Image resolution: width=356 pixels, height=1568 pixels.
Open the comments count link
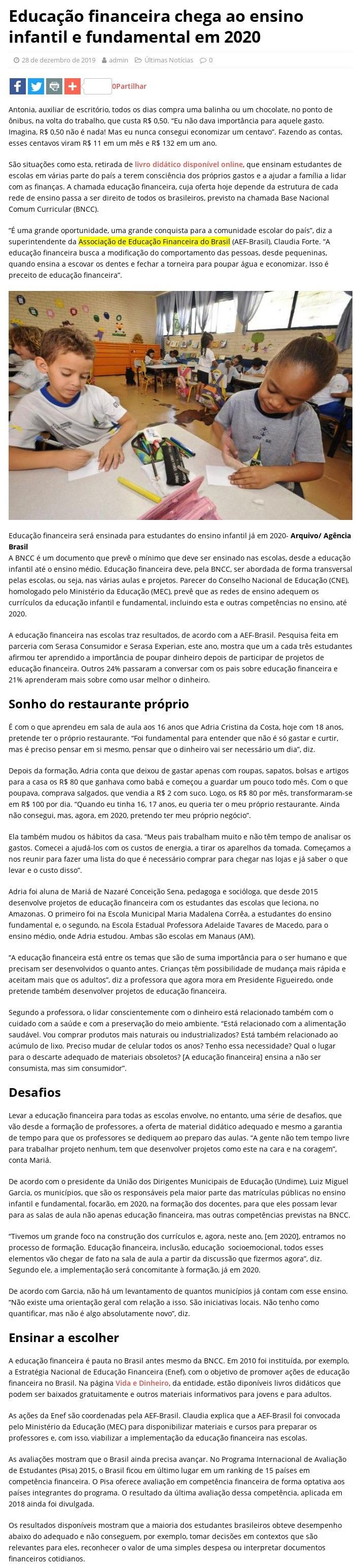tap(210, 60)
